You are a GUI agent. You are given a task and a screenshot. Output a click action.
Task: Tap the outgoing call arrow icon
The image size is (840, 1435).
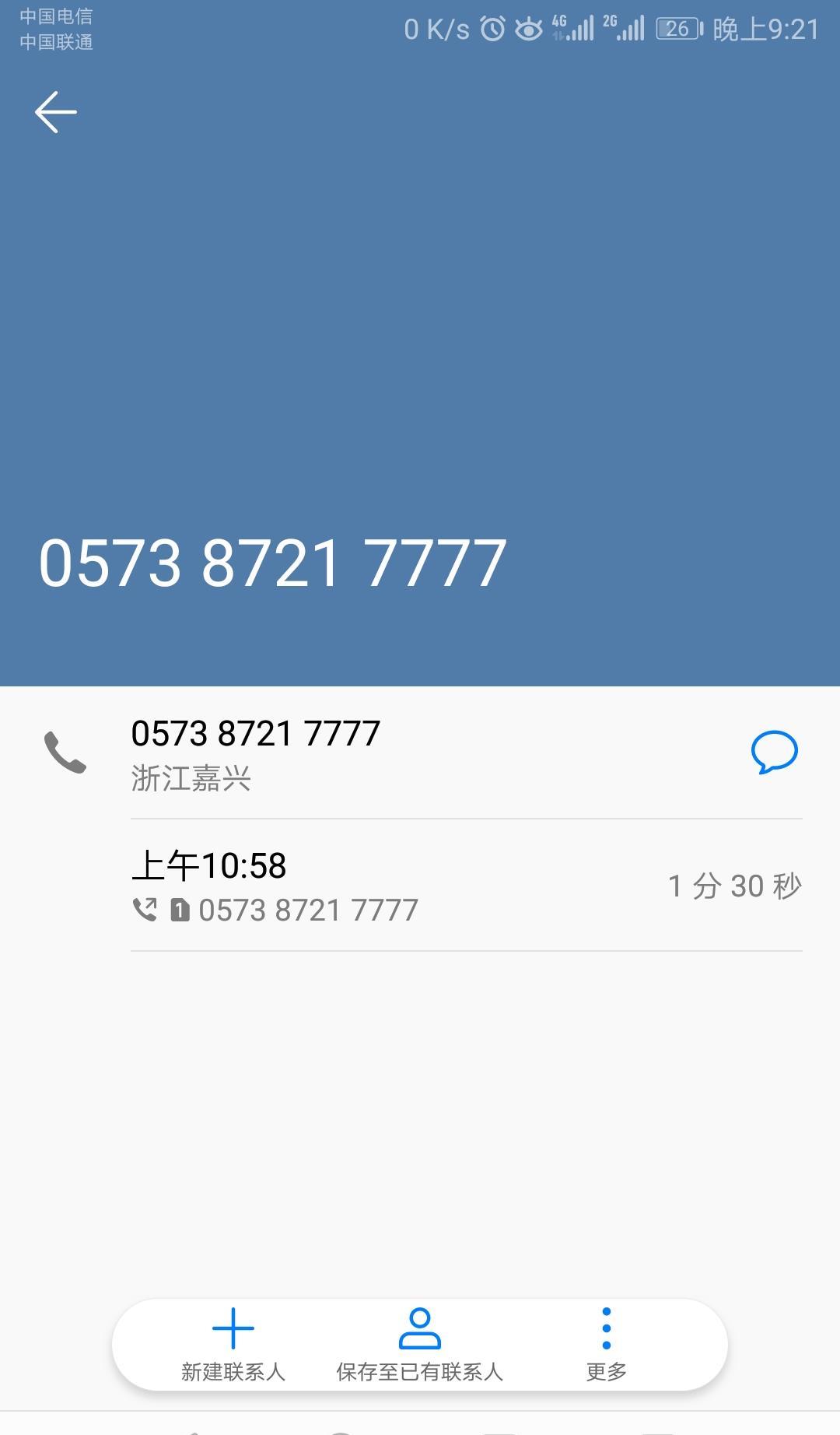pyautogui.click(x=144, y=908)
